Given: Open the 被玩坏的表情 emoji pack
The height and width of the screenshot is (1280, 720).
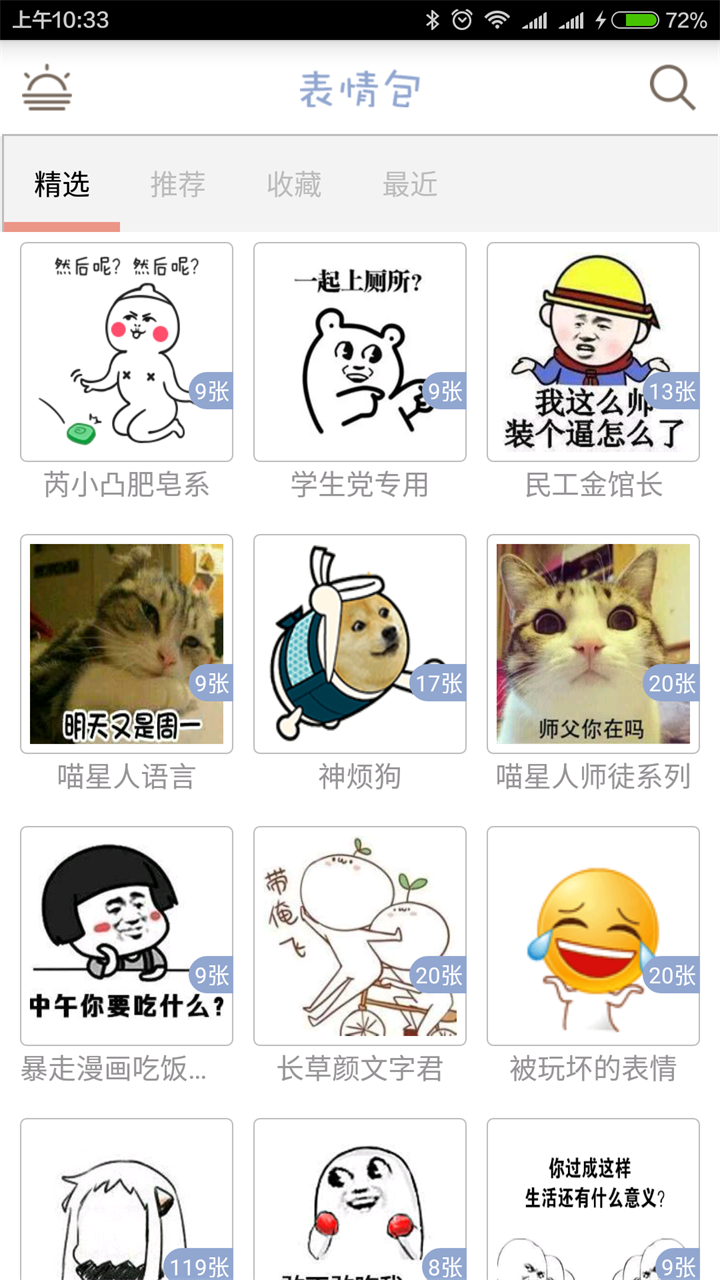Looking at the screenshot, I should click(x=593, y=936).
